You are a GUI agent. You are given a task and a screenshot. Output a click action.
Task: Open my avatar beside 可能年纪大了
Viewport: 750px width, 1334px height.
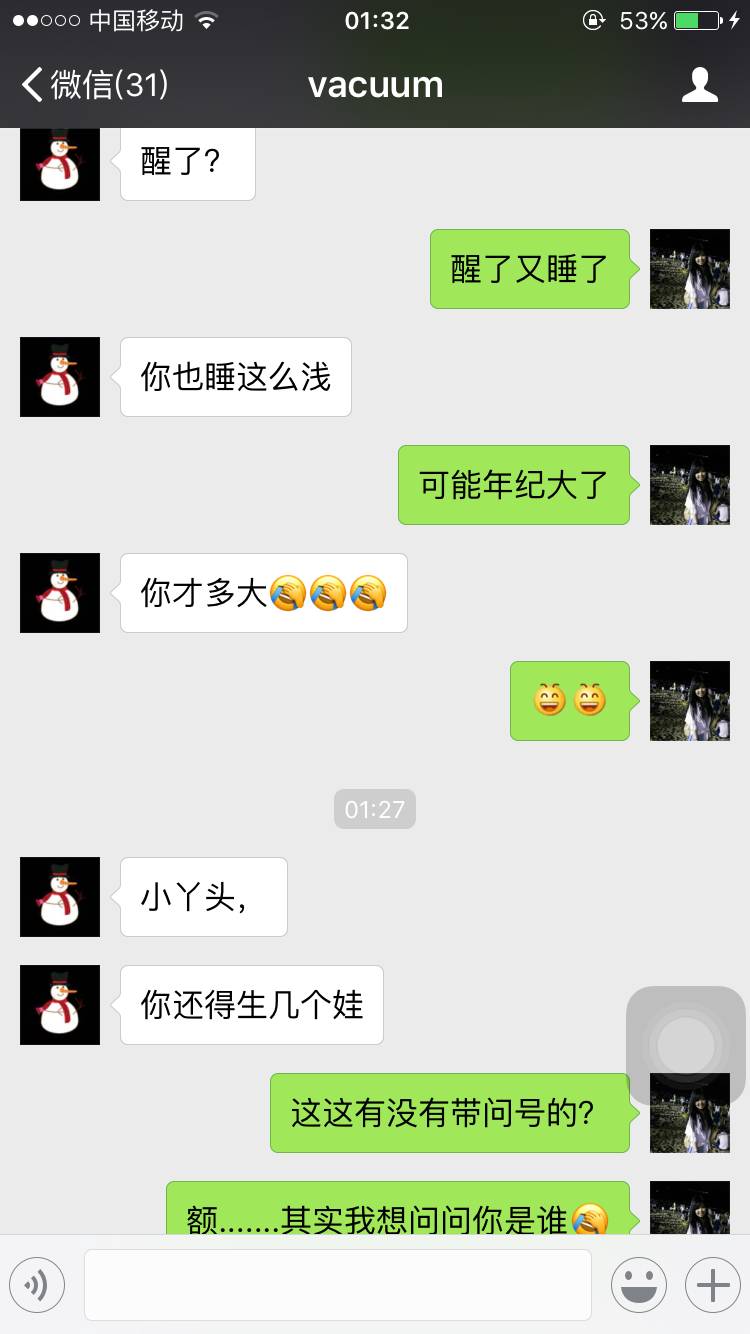[x=689, y=485]
